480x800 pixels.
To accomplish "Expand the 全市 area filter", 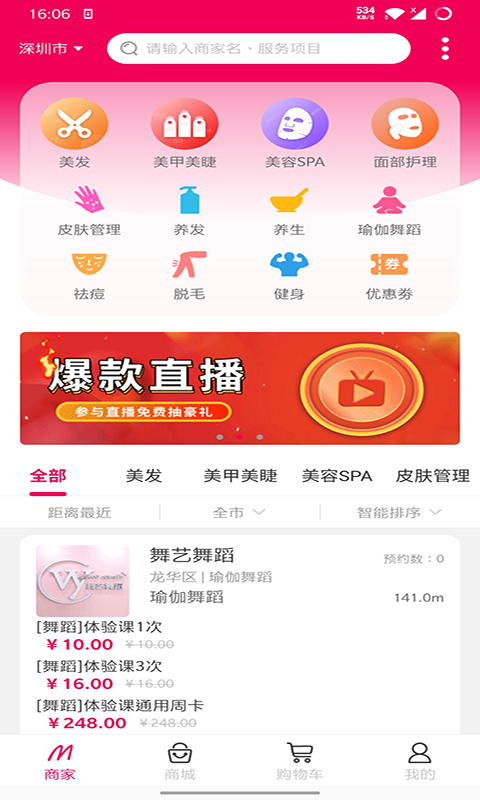I will tap(239, 512).
